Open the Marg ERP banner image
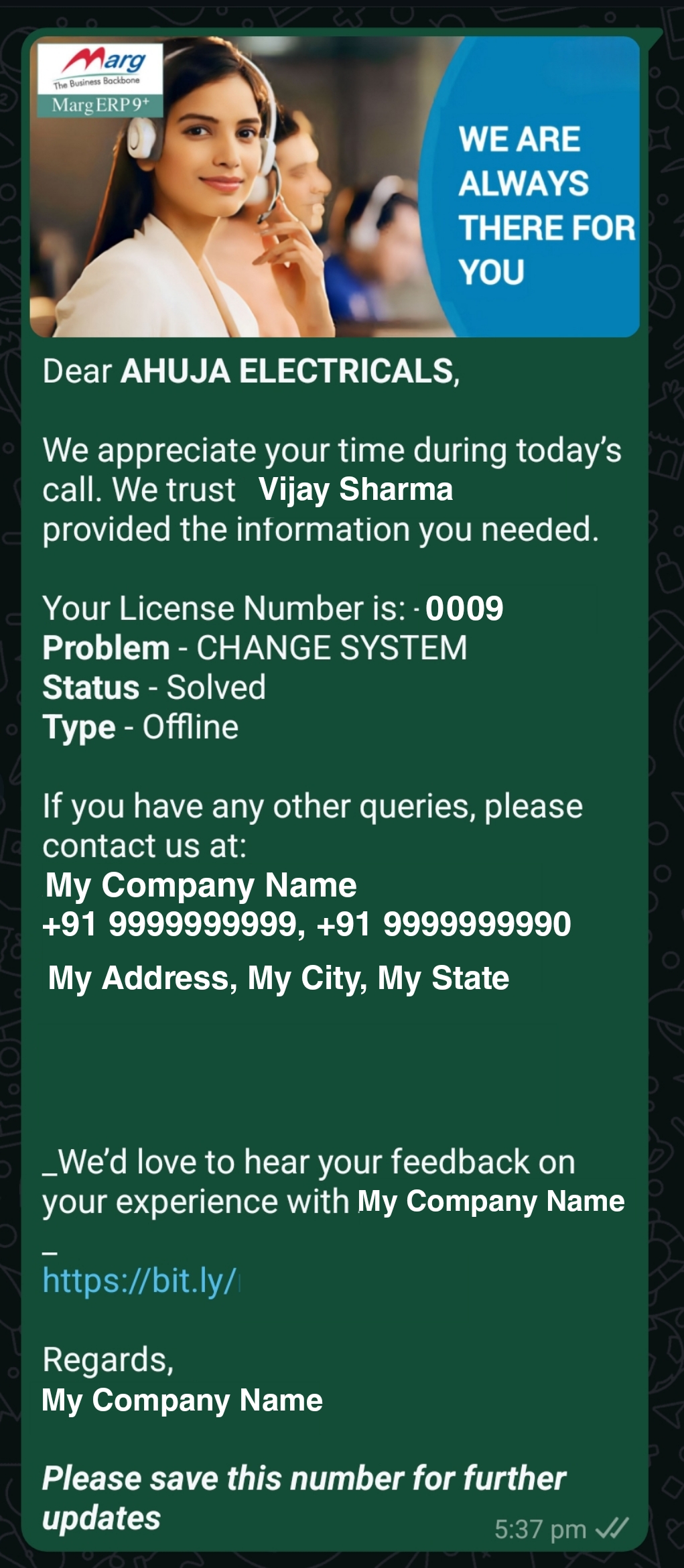The image size is (684, 1568). coord(334,188)
